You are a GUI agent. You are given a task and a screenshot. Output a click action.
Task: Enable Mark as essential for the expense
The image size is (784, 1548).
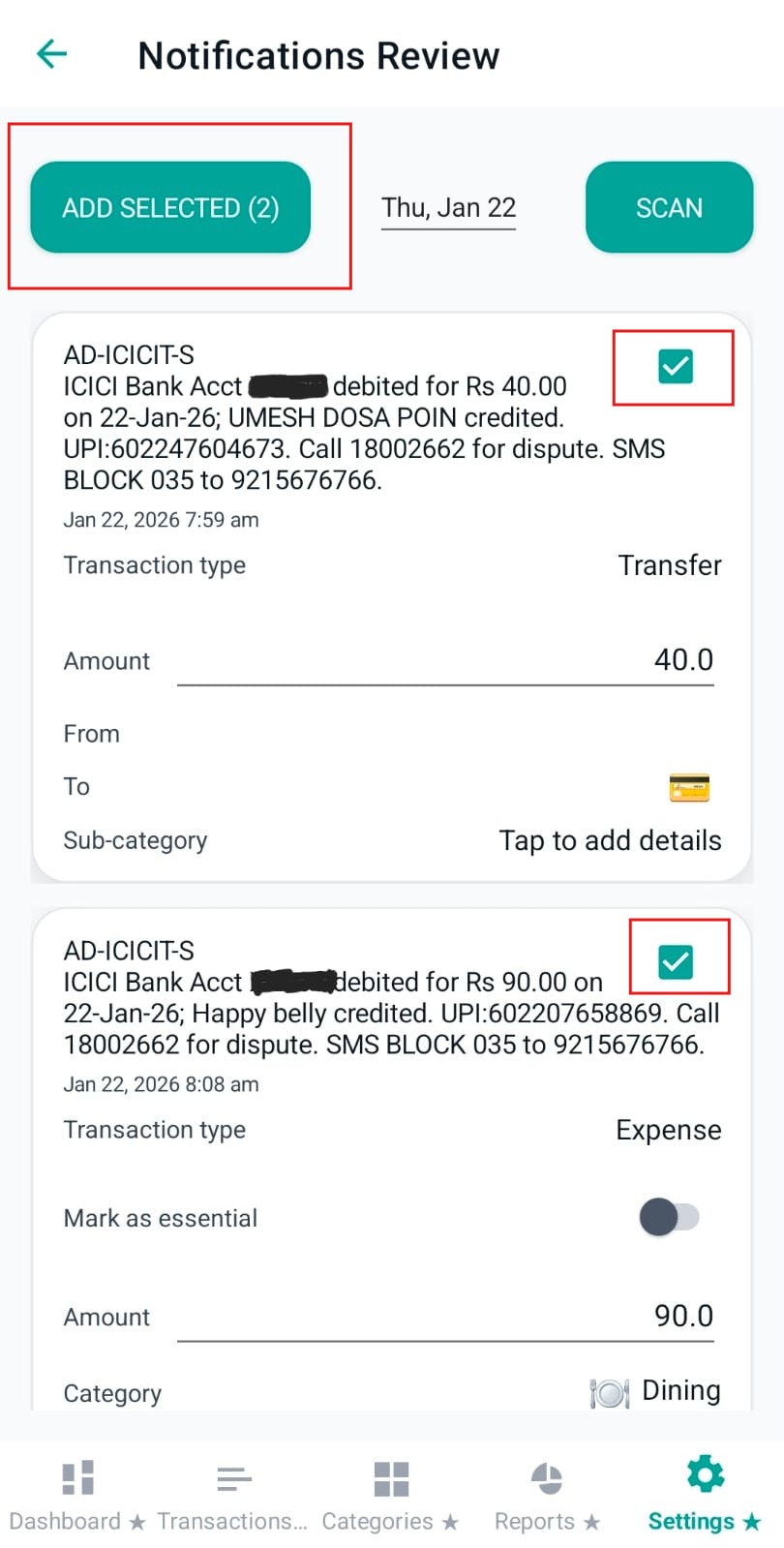(x=671, y=1217)
